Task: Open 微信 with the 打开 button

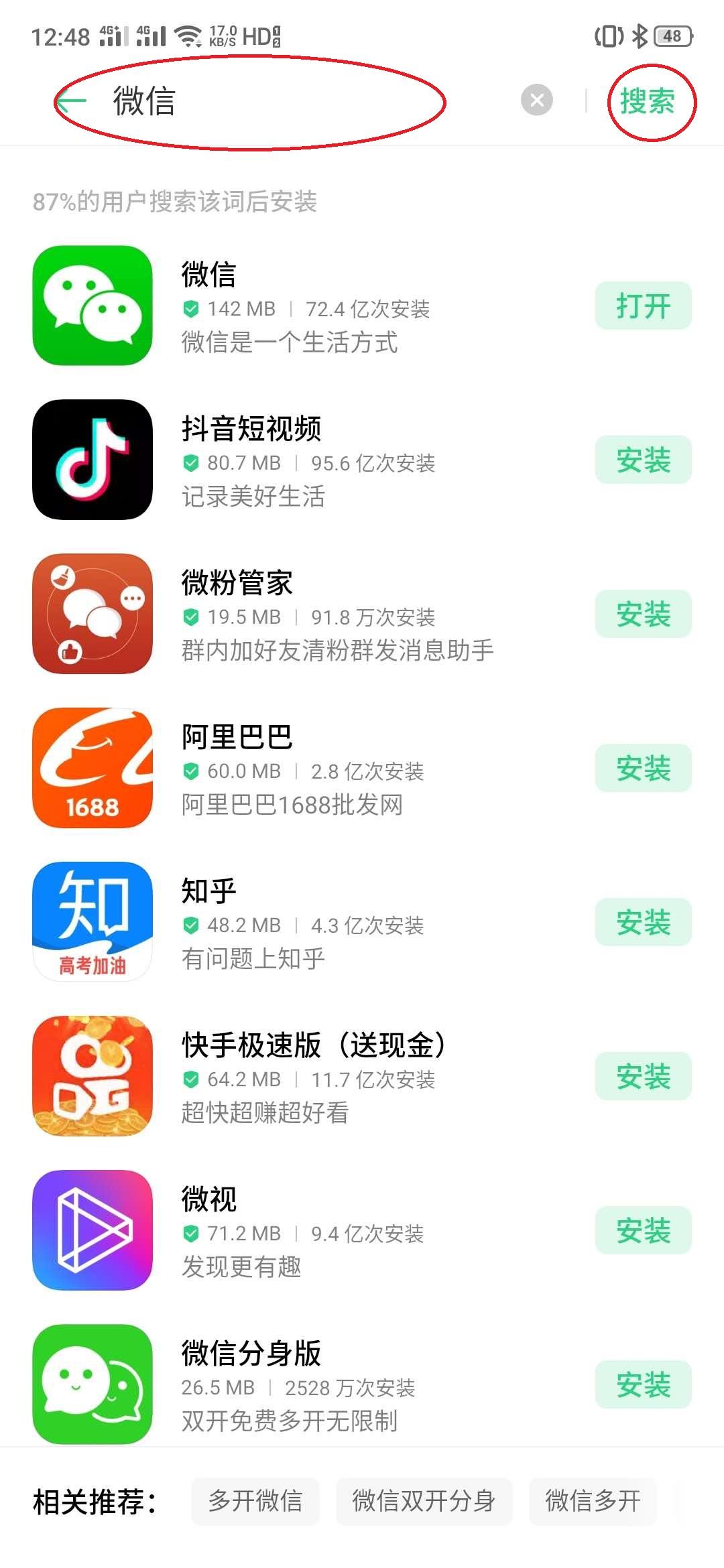Action: coord(644,306)
